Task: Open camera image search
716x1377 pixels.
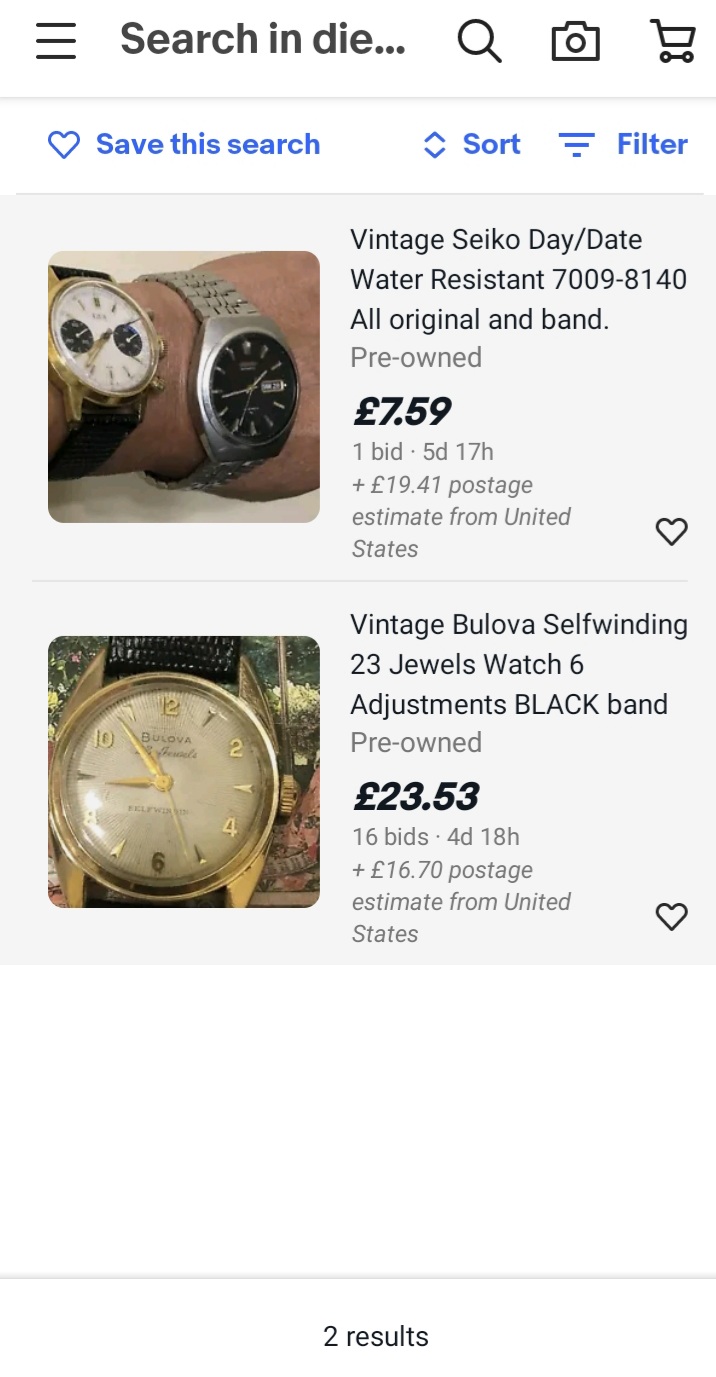Action: [x=575, y=41]
